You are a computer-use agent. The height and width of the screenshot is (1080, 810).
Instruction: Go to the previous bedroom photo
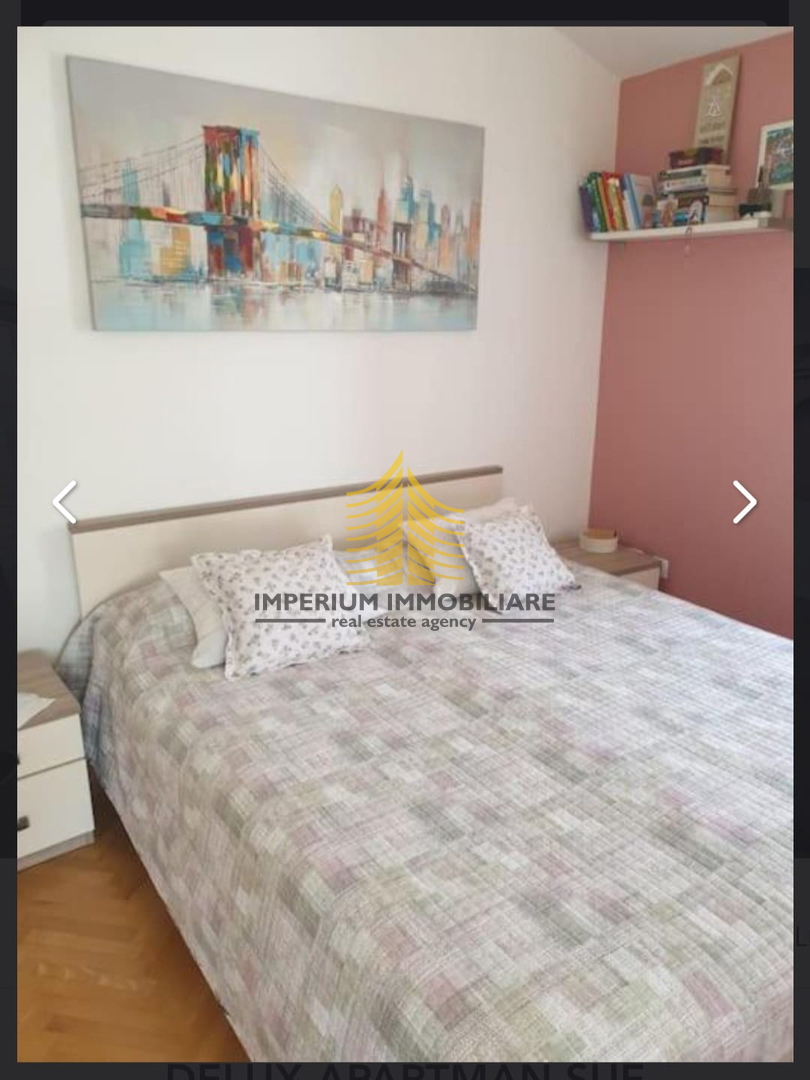point(65,502)
